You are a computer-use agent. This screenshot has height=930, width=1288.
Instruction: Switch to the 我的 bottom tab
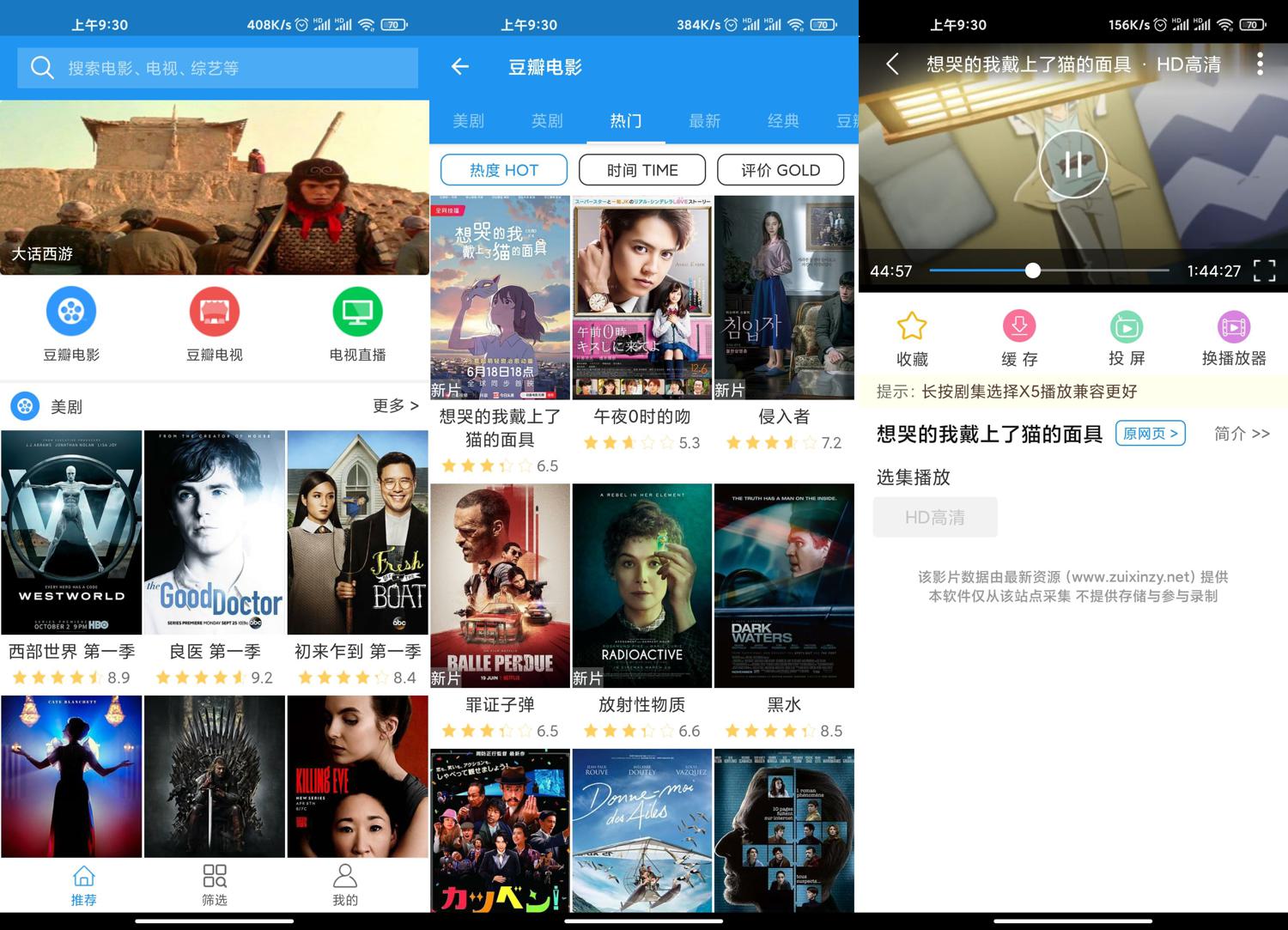[345, 884]
